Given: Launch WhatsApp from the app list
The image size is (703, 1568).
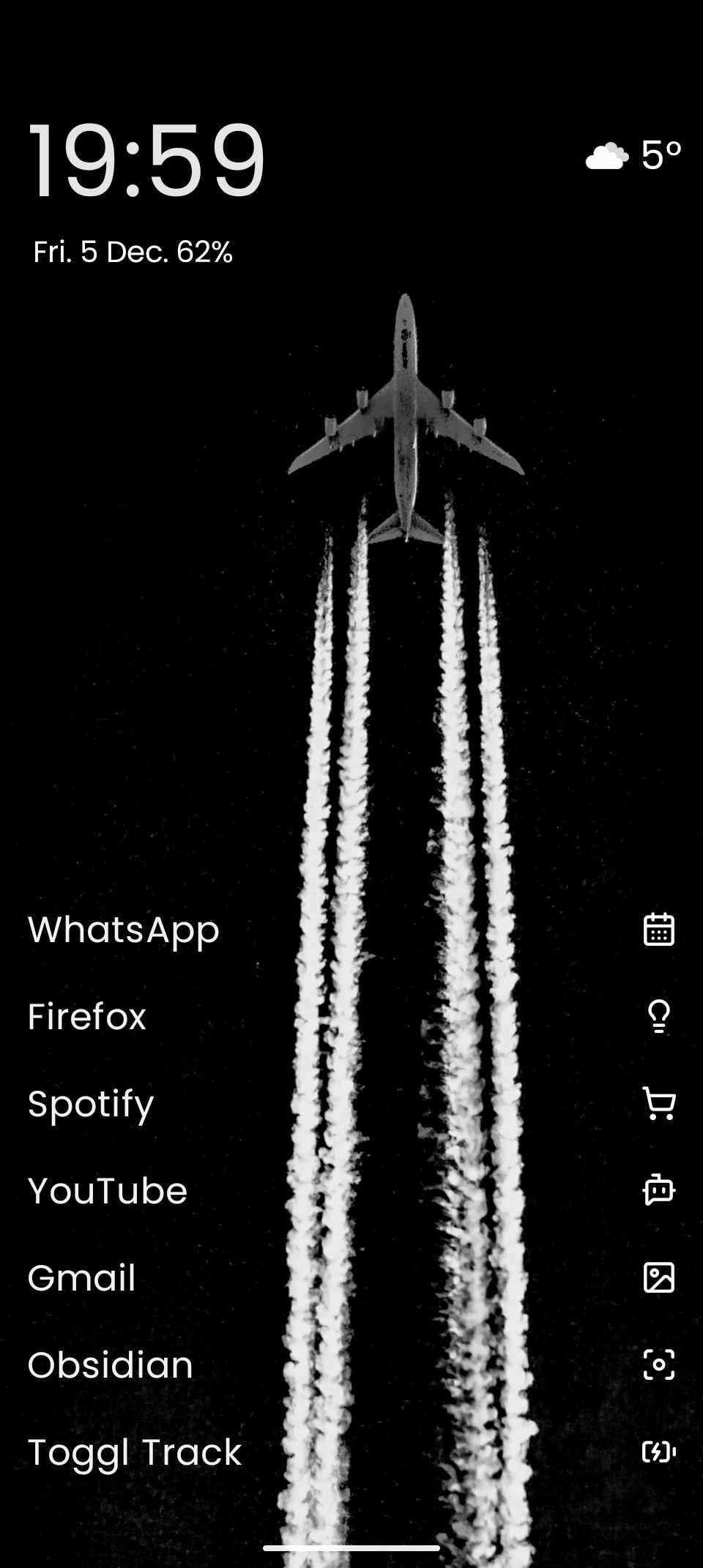Looking at the screenshot, I should tap(123, 930).
